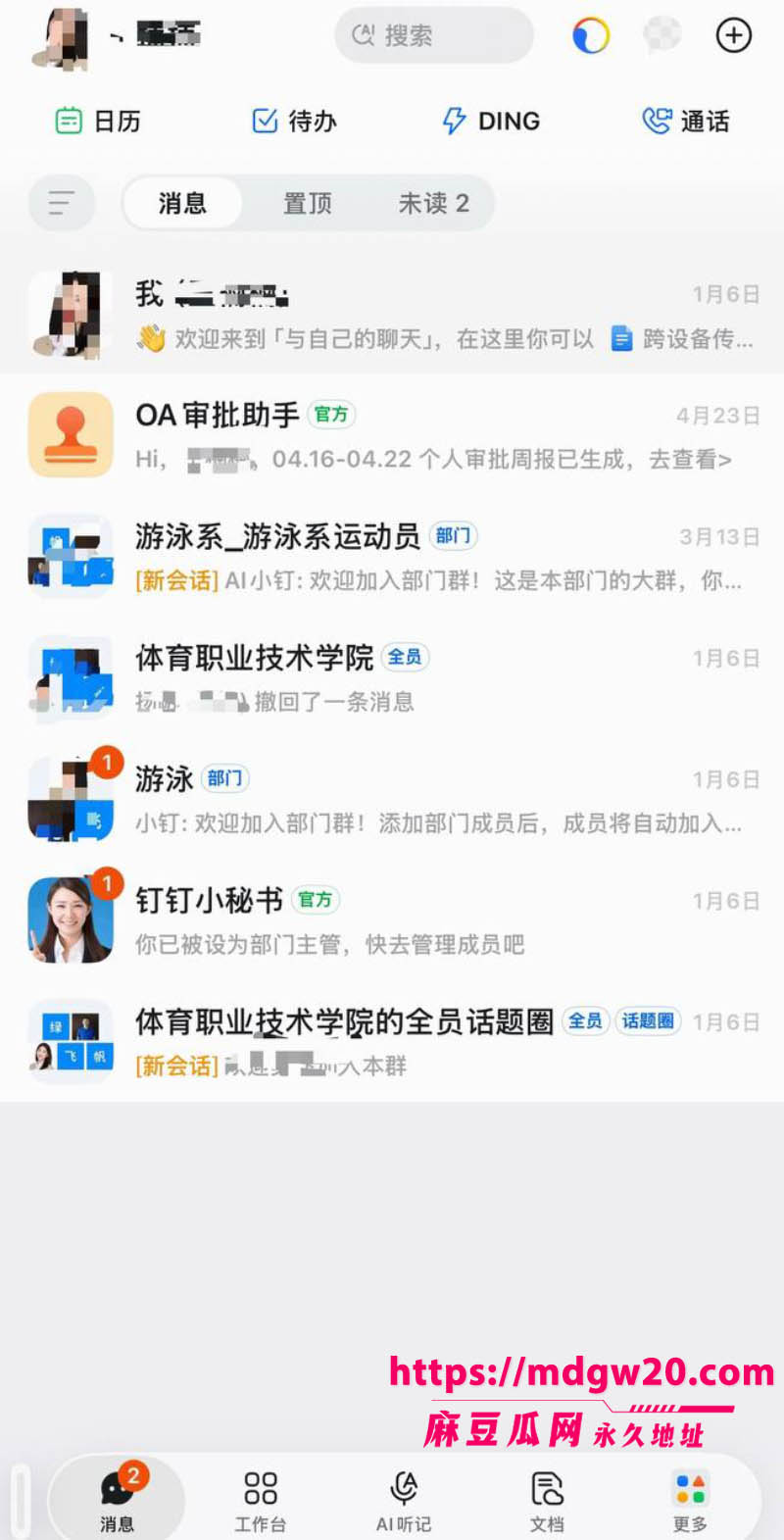Image resolution: width=784 pixels, height=1540 pixels.
Task: Open the 搜索 search box
Action: click(x=434, y=36)
